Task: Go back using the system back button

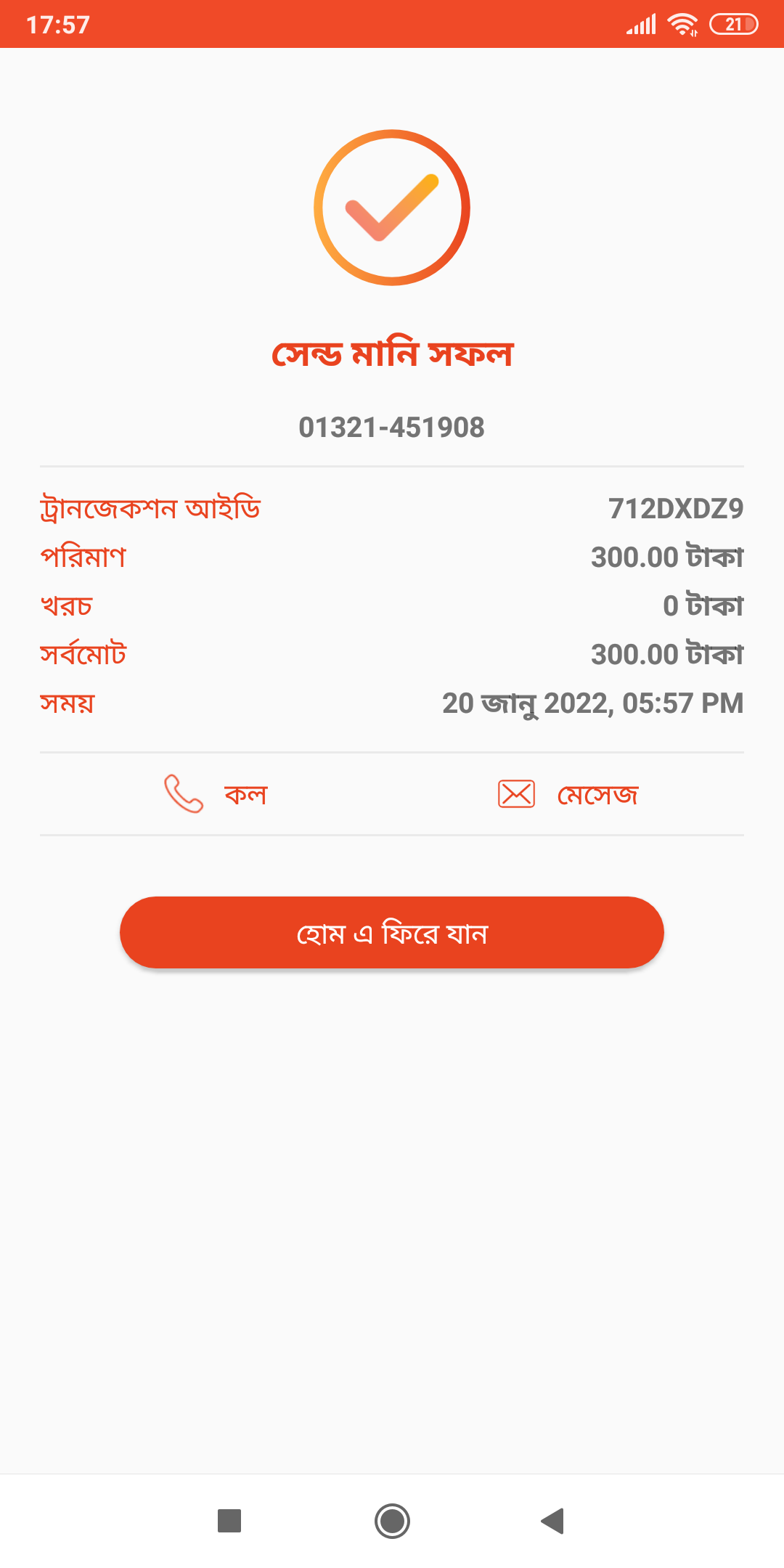Action: pos(552,1521)
